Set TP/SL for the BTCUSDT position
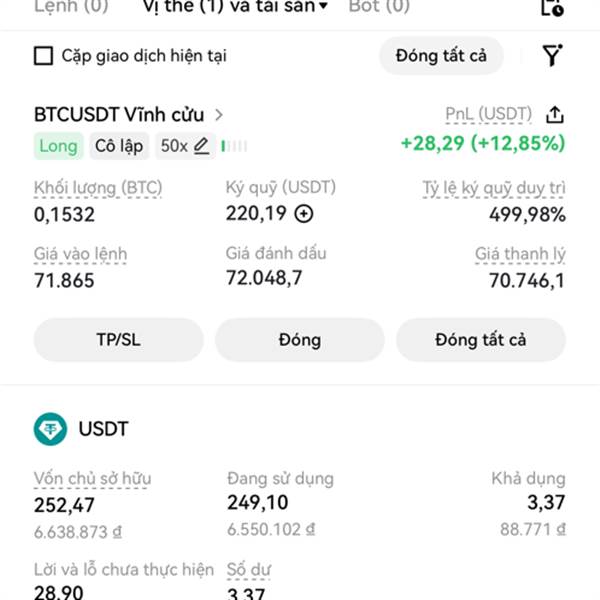The width and height of the screenshot is (600, 600). coord(118,340)
